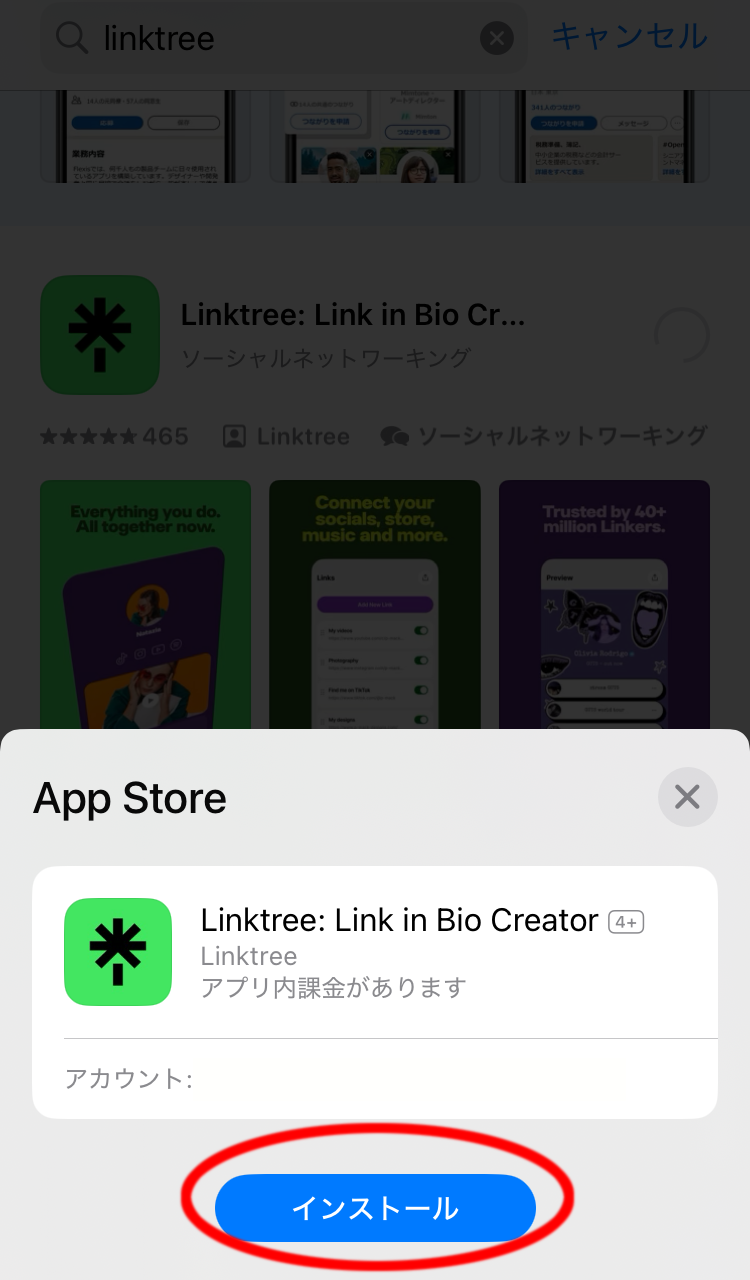Close the App Store install sheet
Viewport: 750px width, 1280px height.
(x=687, y=797)
